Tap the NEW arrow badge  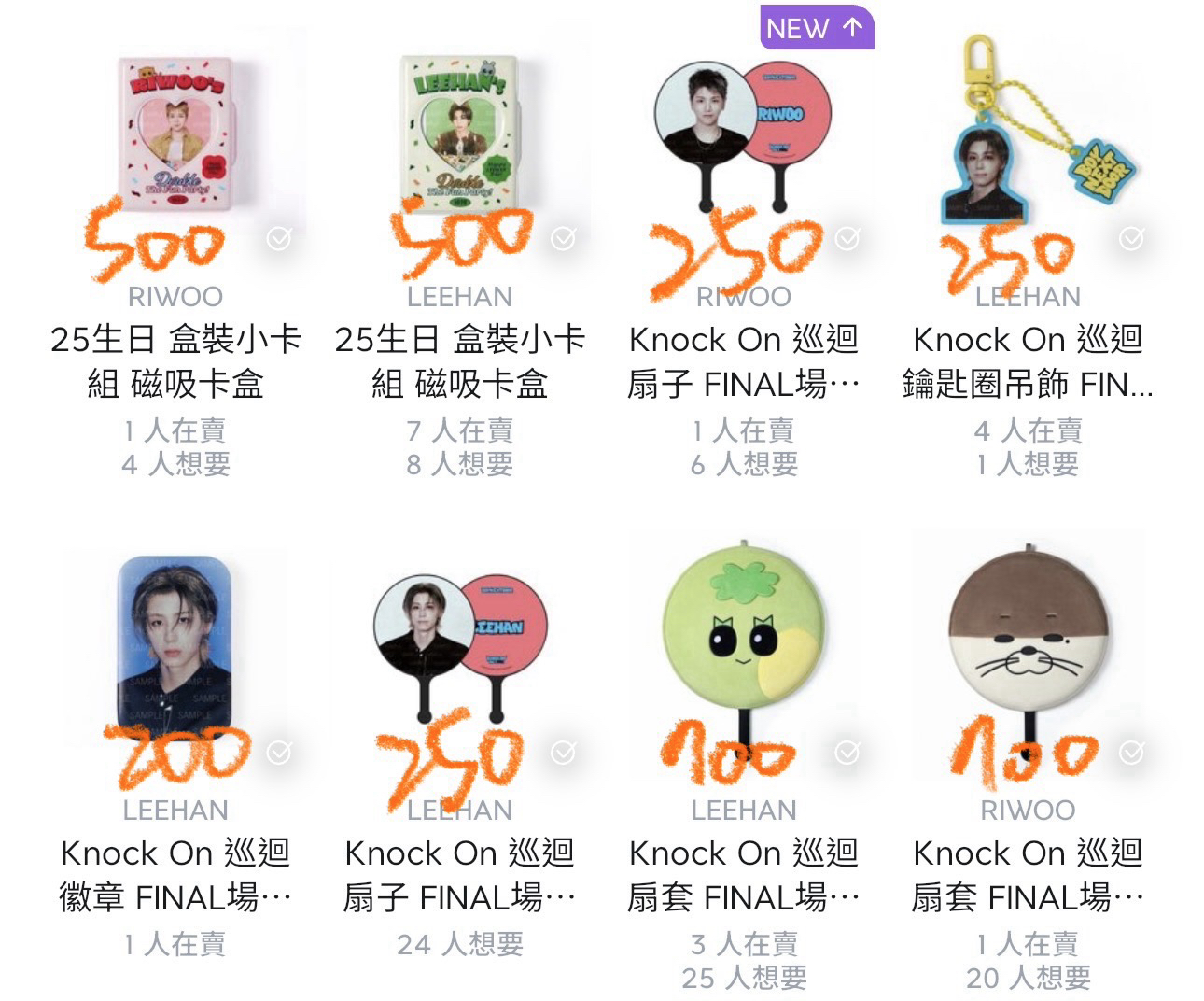pyautogui.click(x=817, y=28)
